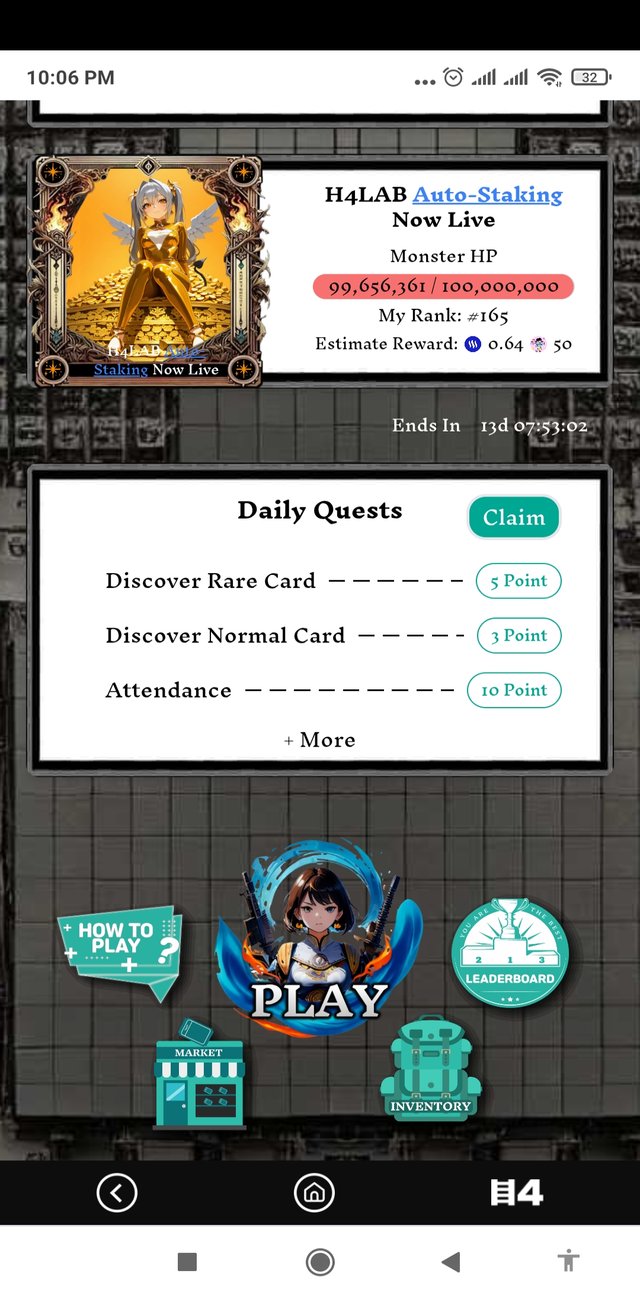Viewport: 640px width, 1299px height.
Task: View the Leaderboard
Action: point(510,954)
